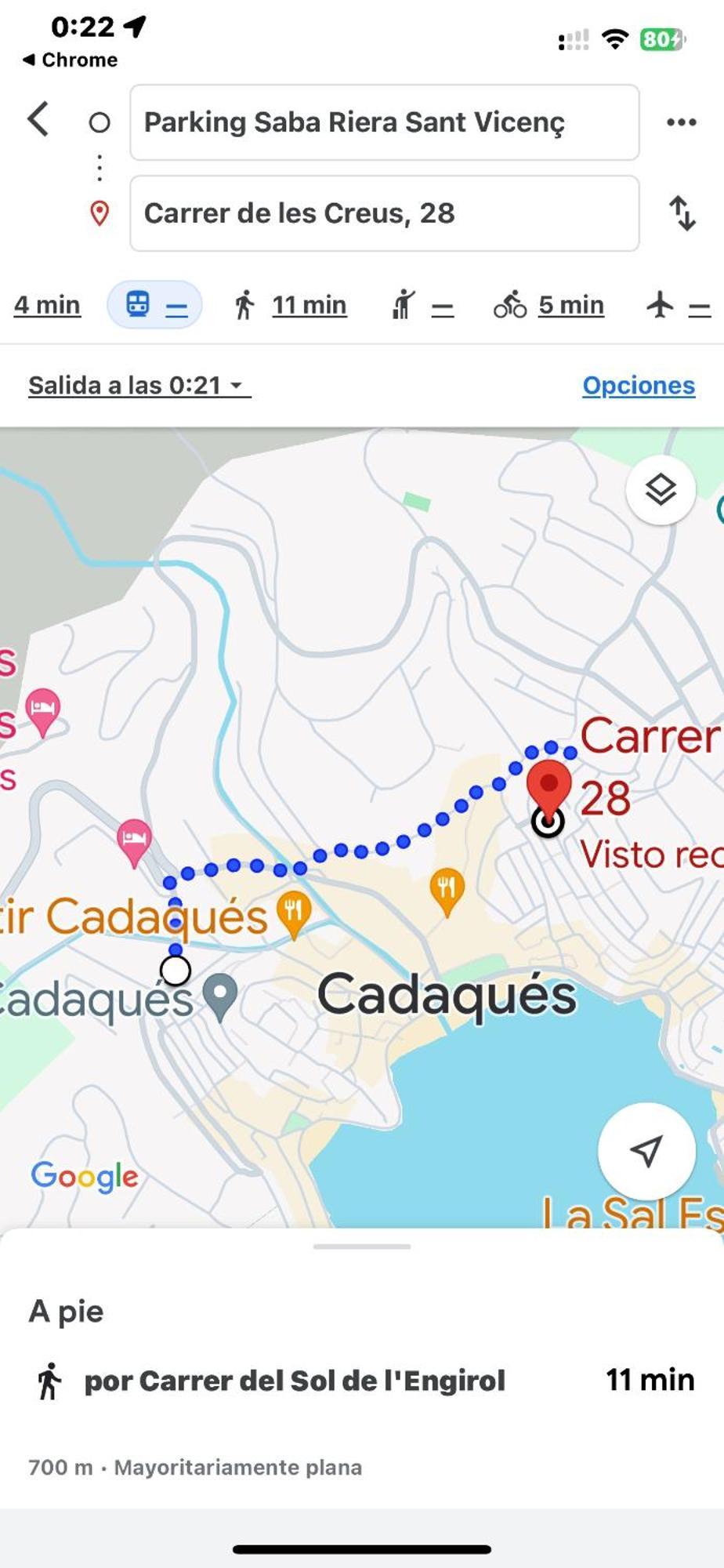Screen dimensions: 724x1568
Task: Select the 4 min driving mode
Action: pyautogui.click(x=47, y=305)
